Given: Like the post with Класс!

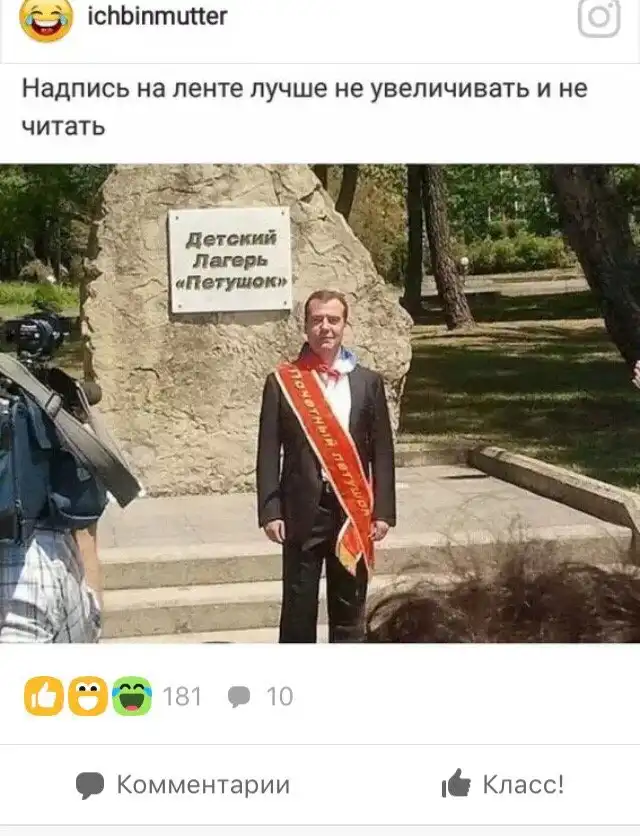Looking at the screenshot, I should 502,785.
